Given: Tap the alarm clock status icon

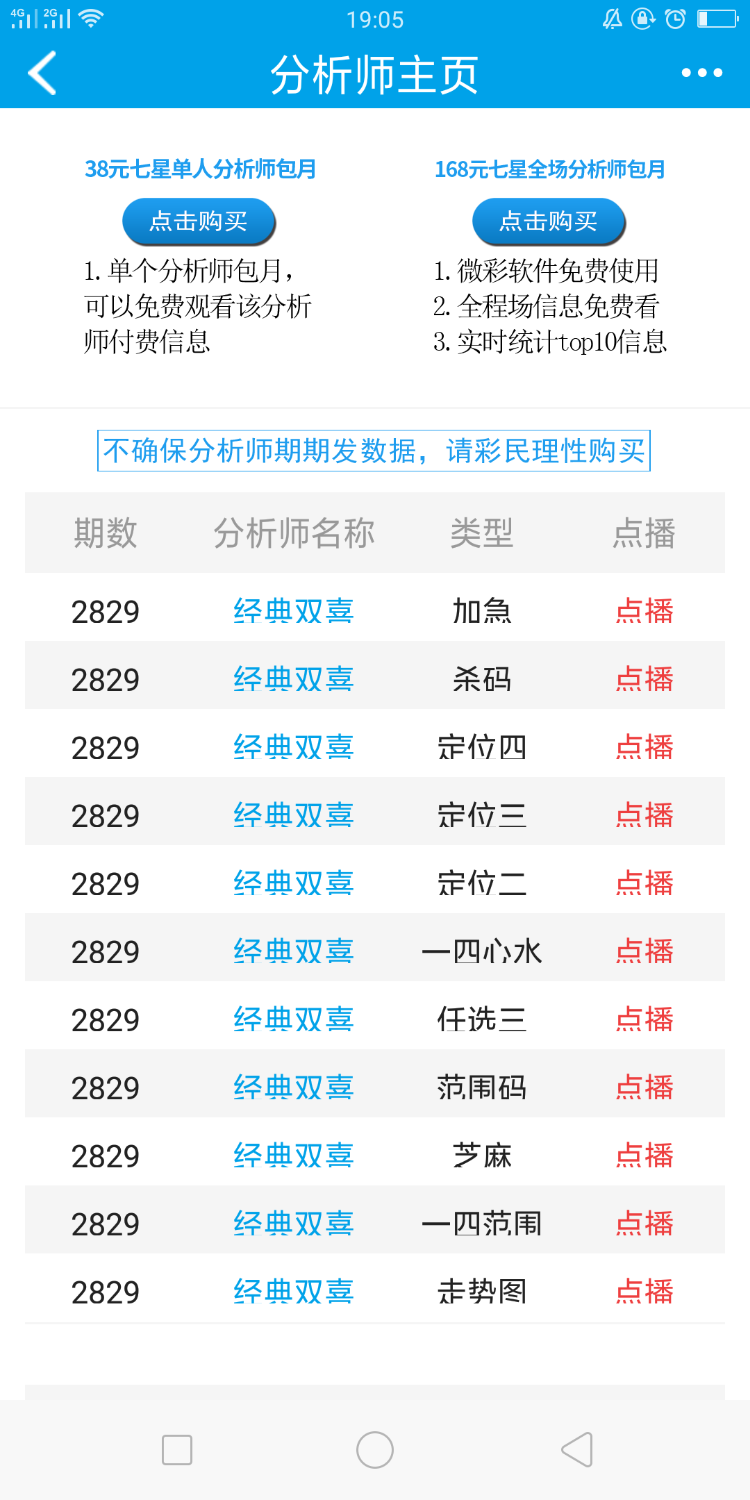Looking at the screenshot, I should pyautogui.click(x=675, y=16).
